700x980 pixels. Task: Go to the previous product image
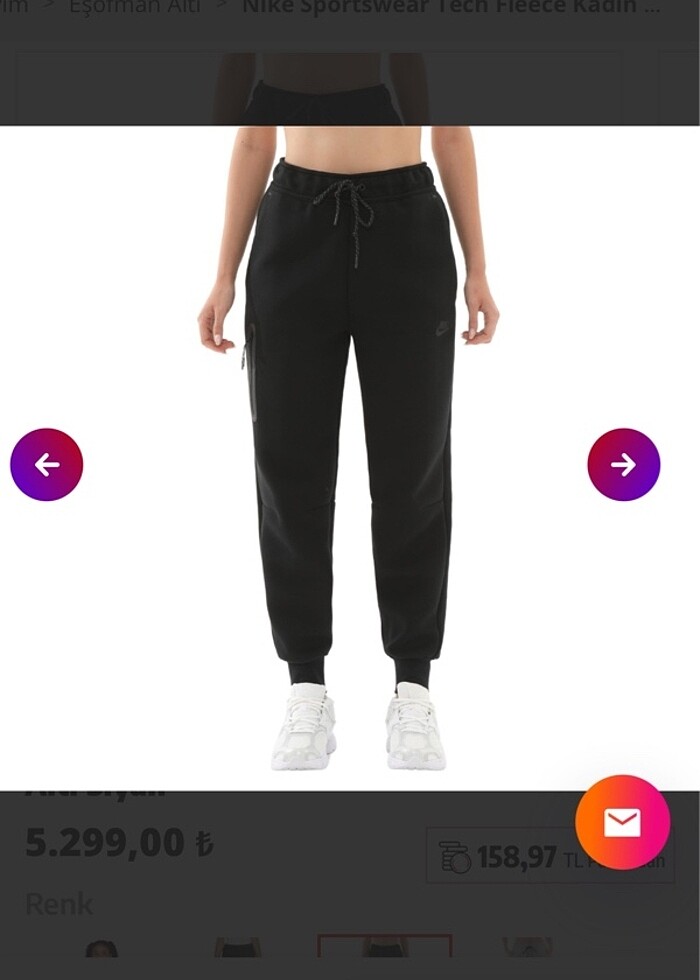46,465
